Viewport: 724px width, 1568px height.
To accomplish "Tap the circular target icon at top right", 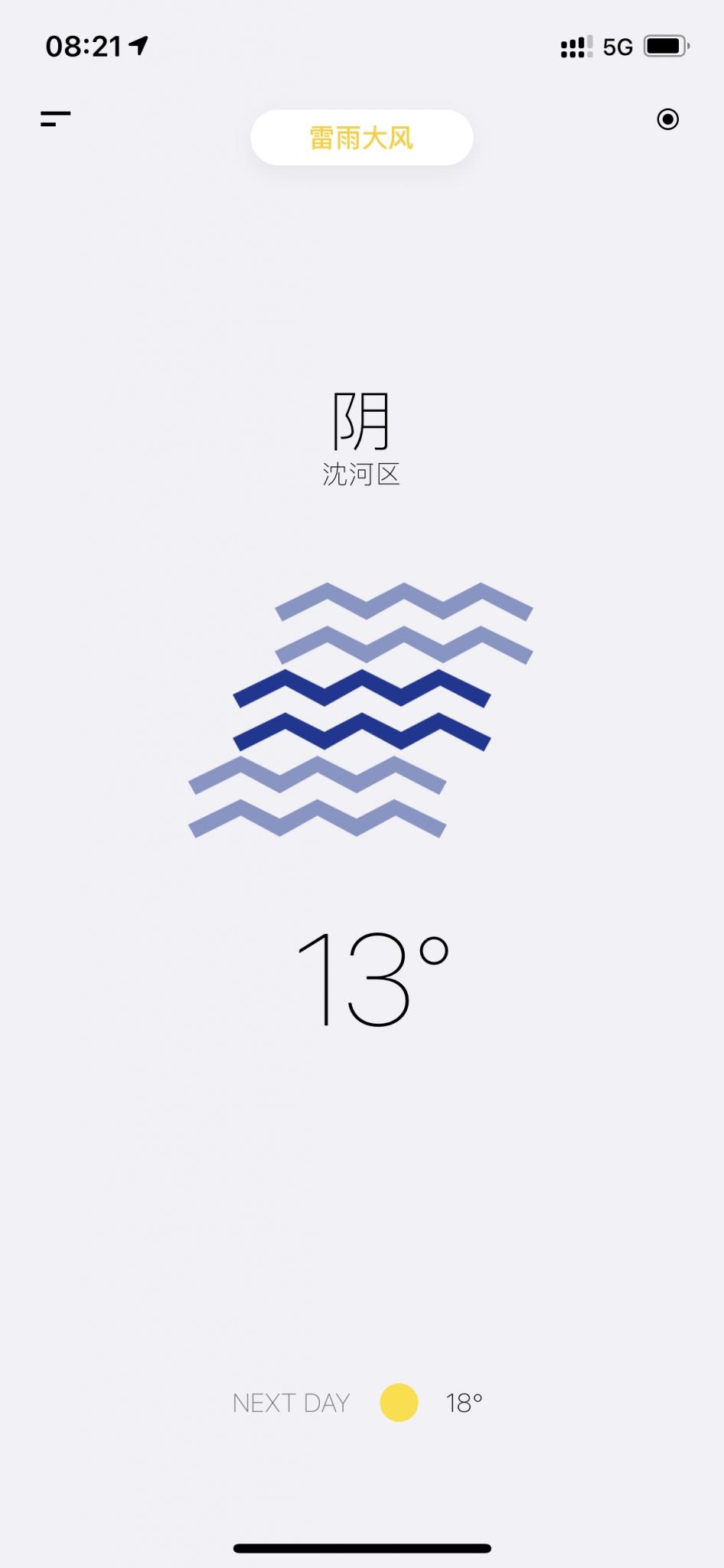I will coord(667,119).
